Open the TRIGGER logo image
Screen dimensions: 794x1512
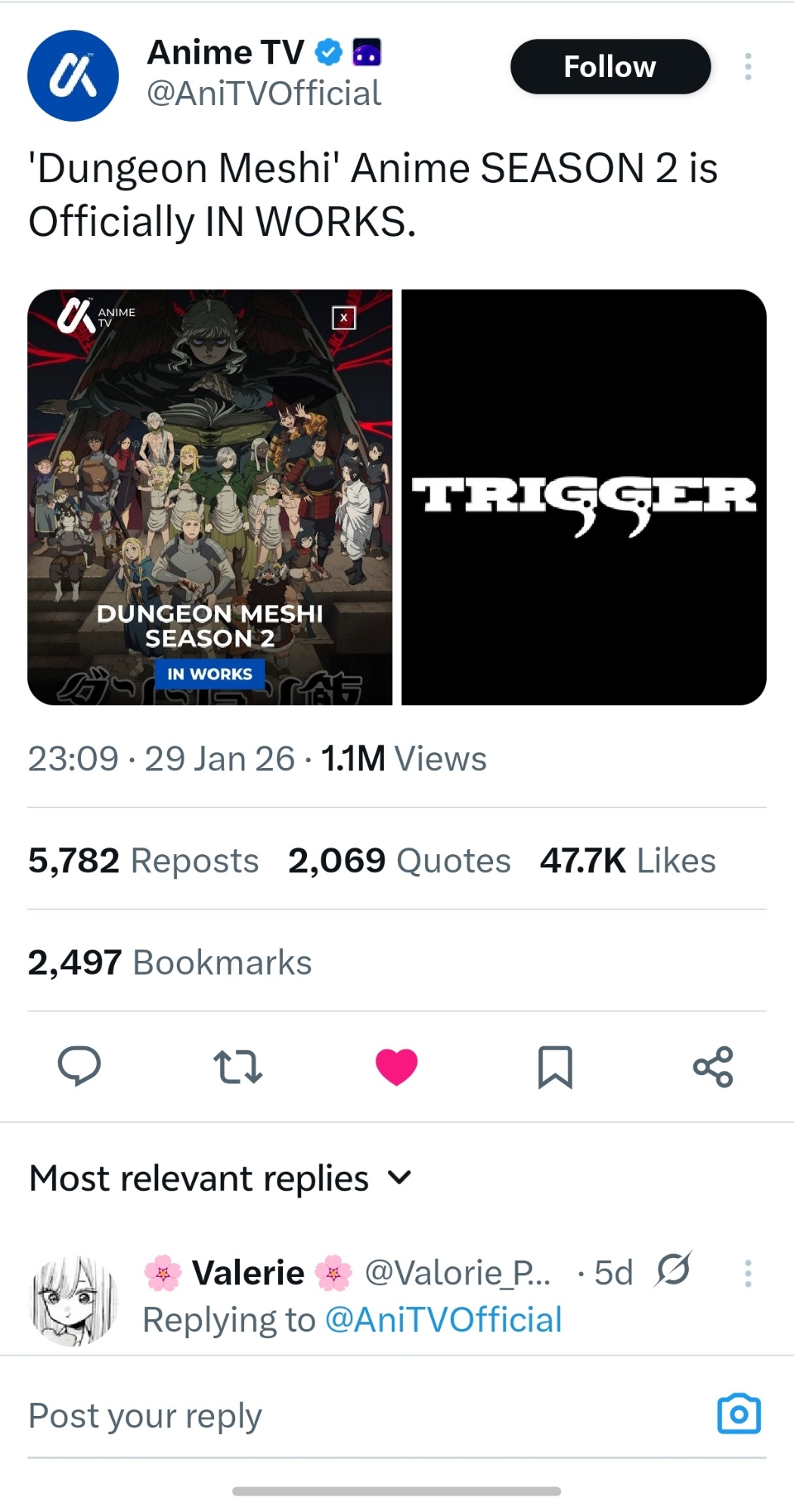point(584,497)
